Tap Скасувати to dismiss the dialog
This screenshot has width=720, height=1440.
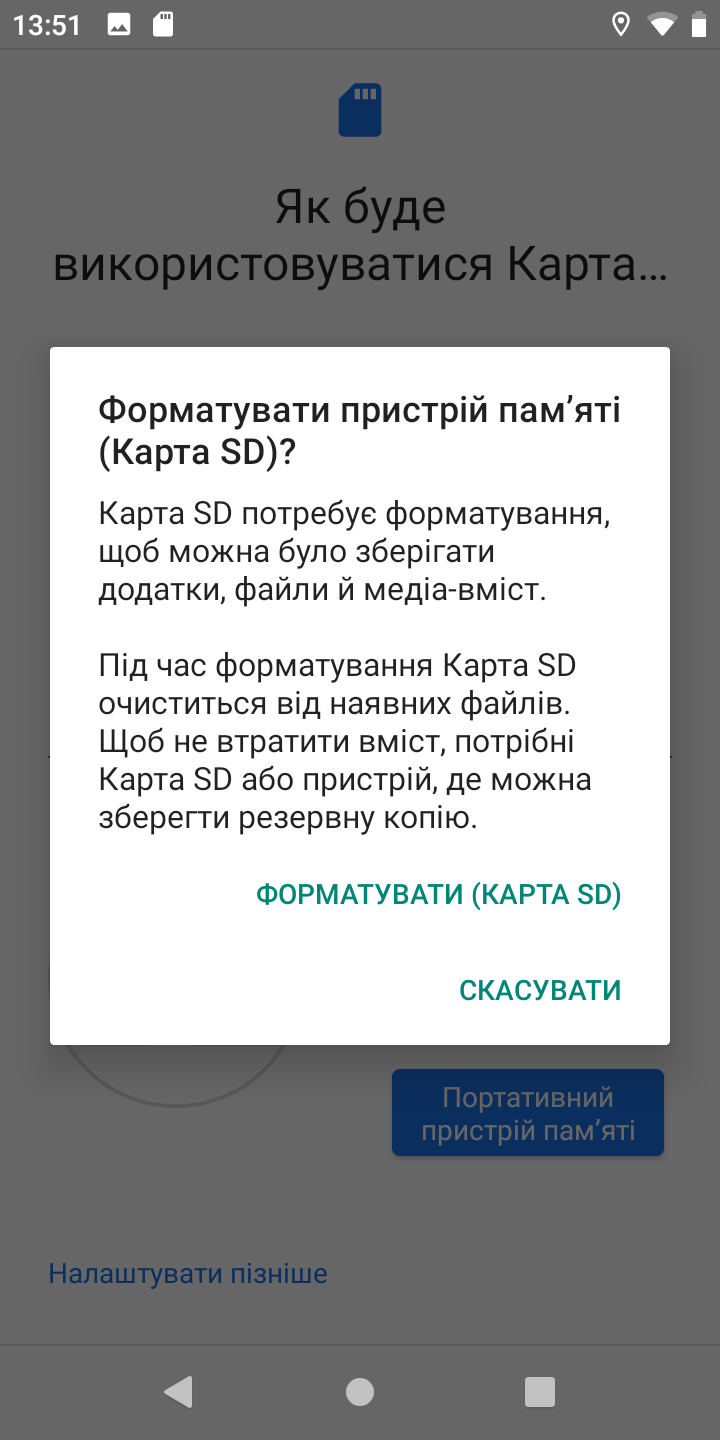[540, 990]
